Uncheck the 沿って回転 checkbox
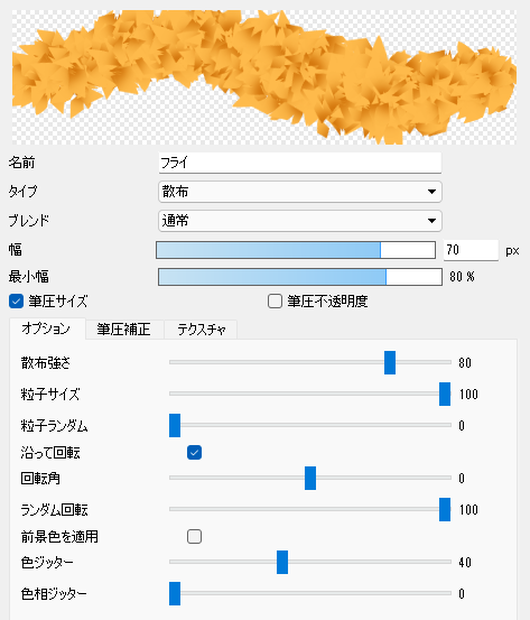This screenshot has height=620, width=530. (194, 453)
